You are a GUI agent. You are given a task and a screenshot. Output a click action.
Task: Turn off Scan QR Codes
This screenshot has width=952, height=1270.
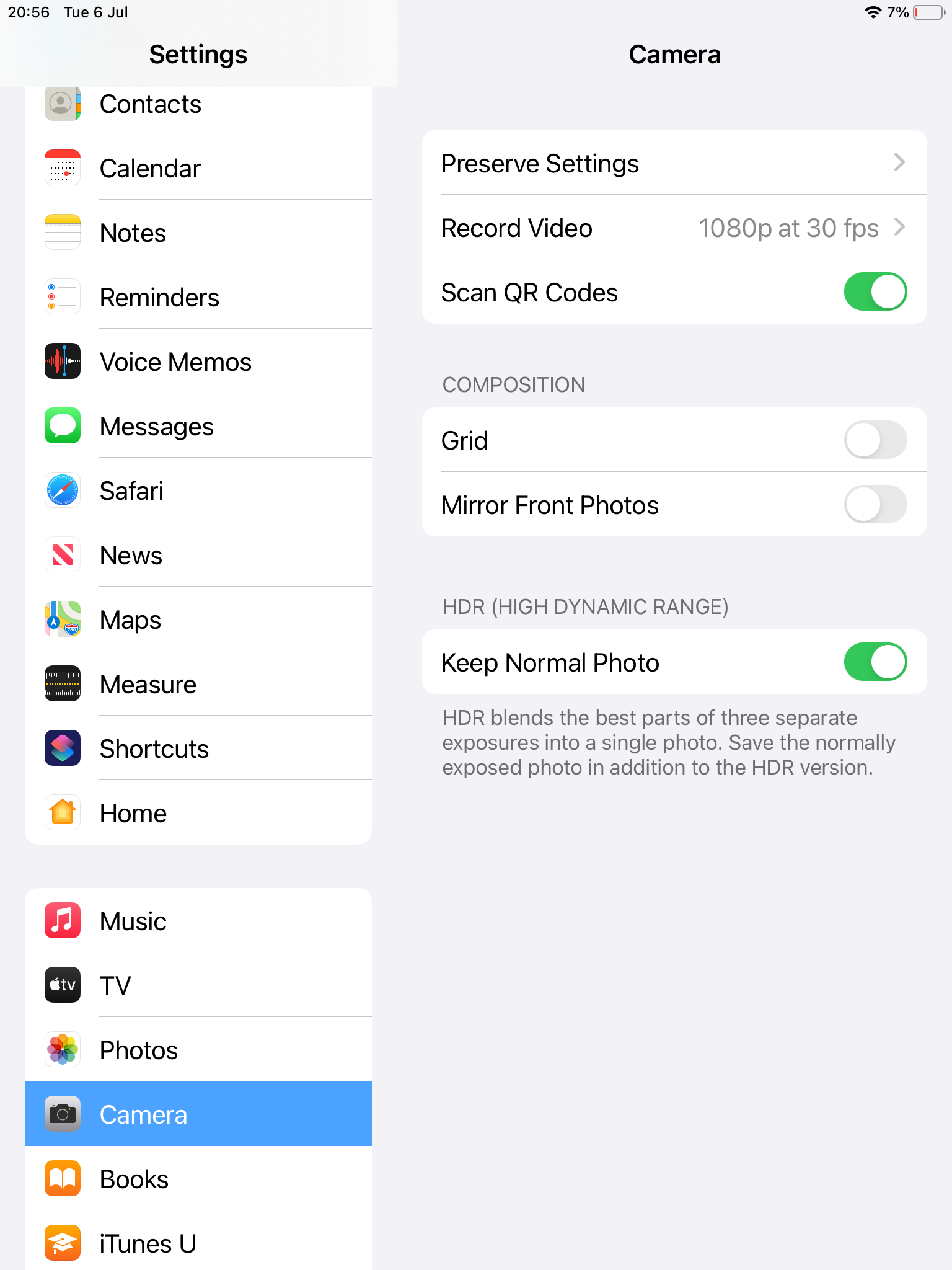[875, 292]
